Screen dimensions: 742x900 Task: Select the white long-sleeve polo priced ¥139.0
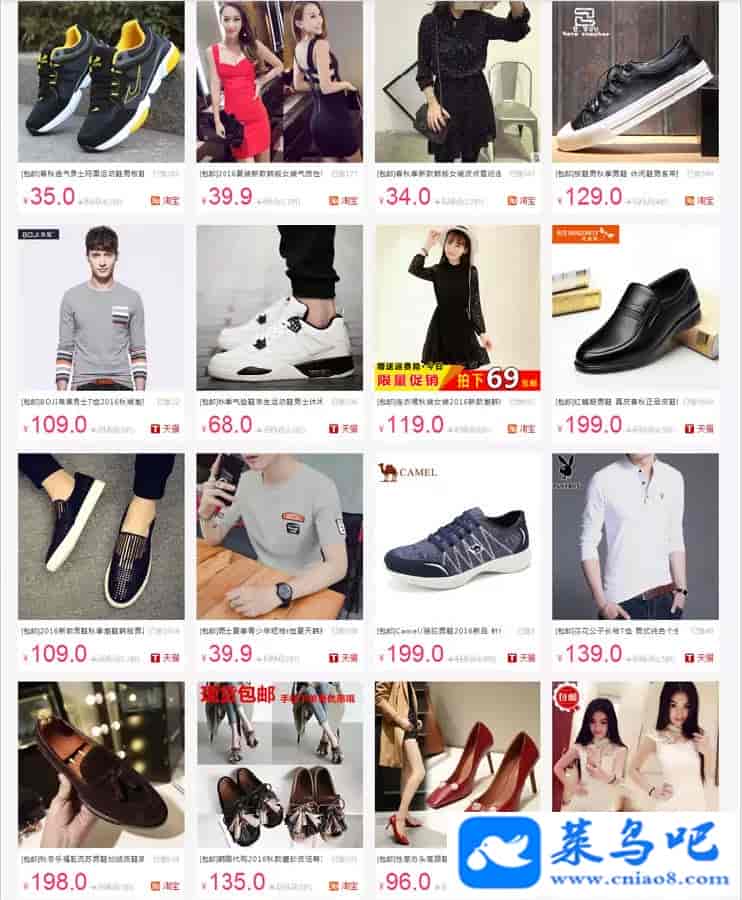click(635, 537)
